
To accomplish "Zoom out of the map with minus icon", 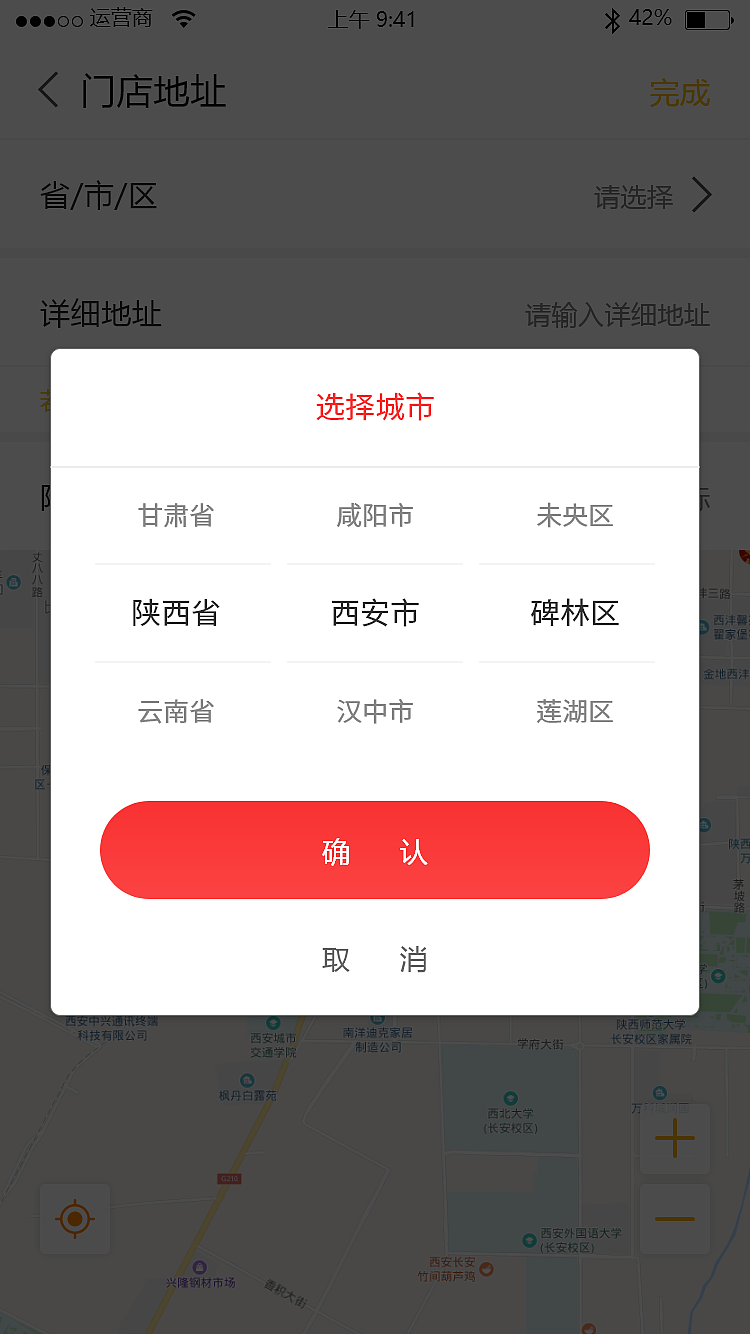I will 675,1219.
